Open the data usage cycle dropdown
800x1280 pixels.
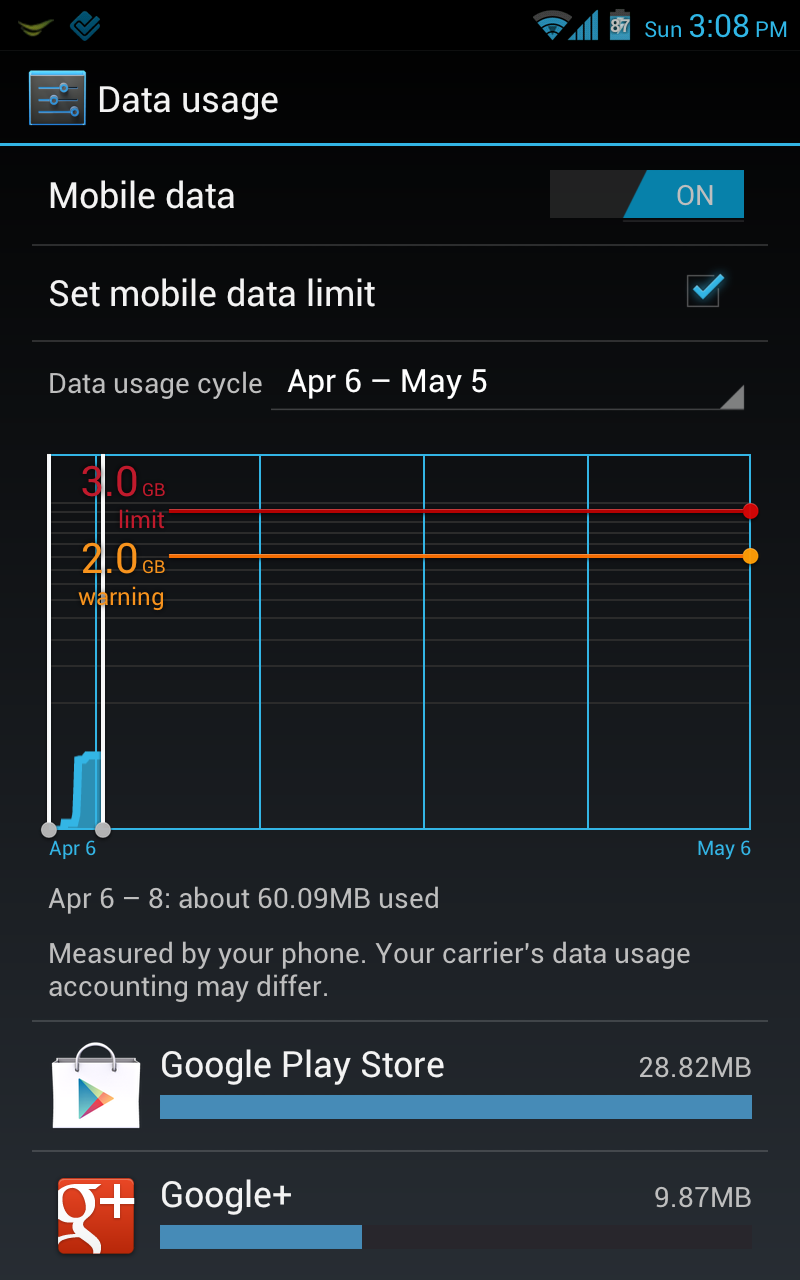coord(507,383)
